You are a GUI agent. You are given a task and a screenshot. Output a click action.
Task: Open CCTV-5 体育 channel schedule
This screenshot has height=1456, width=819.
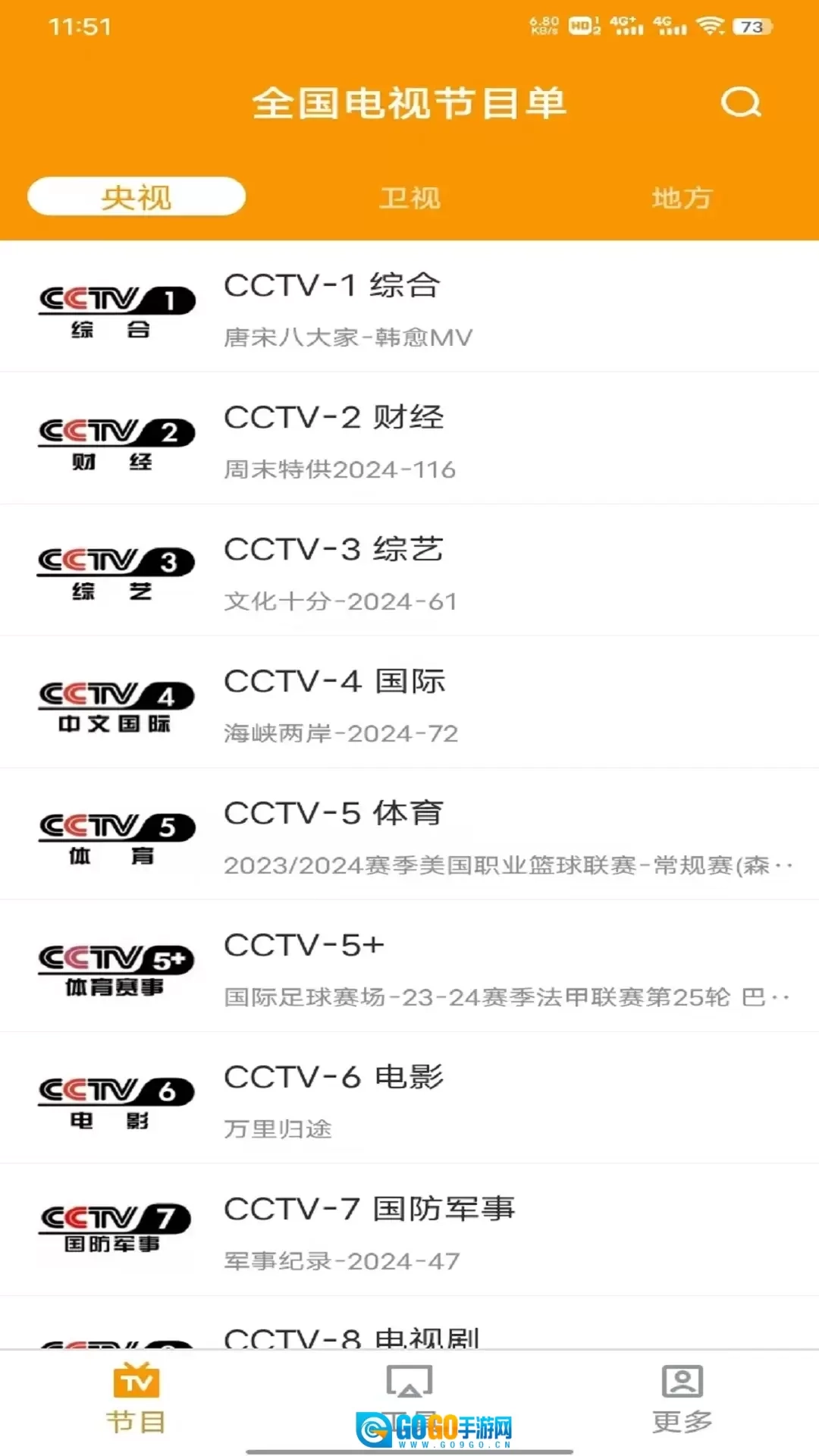[x=409, y=835]
